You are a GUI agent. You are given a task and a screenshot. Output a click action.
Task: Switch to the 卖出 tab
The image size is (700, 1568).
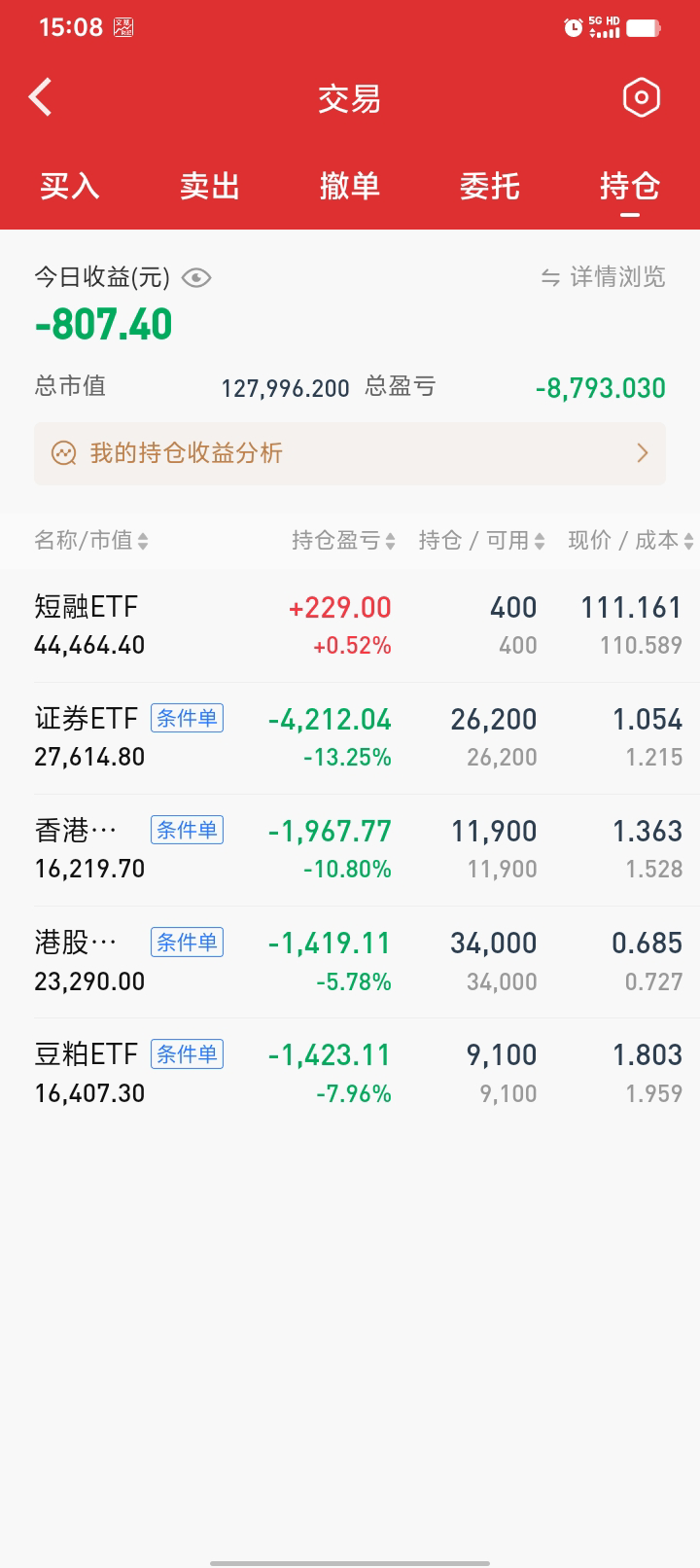[210, 186]
